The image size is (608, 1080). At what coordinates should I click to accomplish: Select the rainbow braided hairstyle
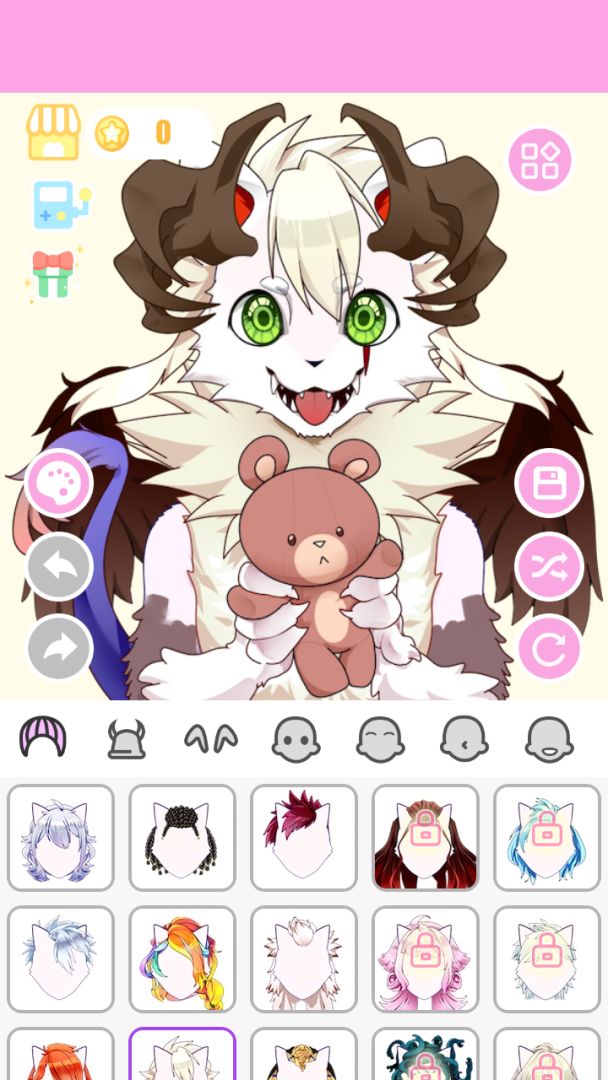(182, 960)
